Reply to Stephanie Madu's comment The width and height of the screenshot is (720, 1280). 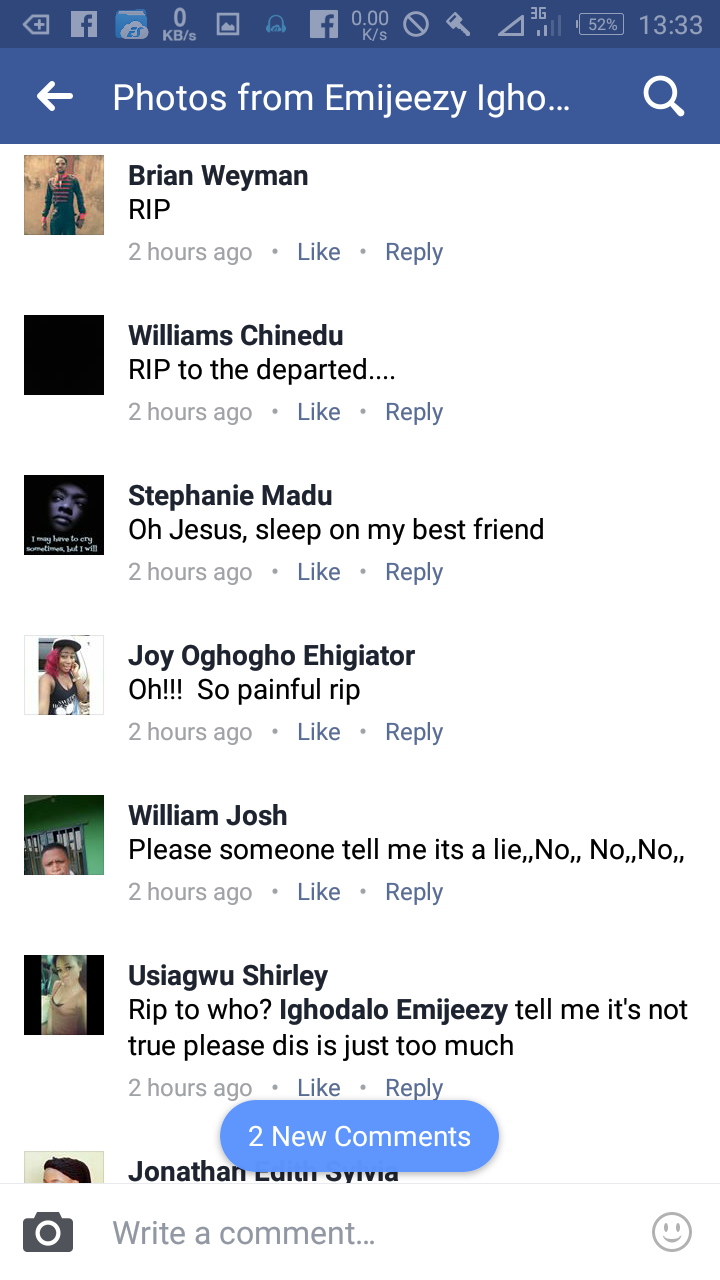point(414,572)
